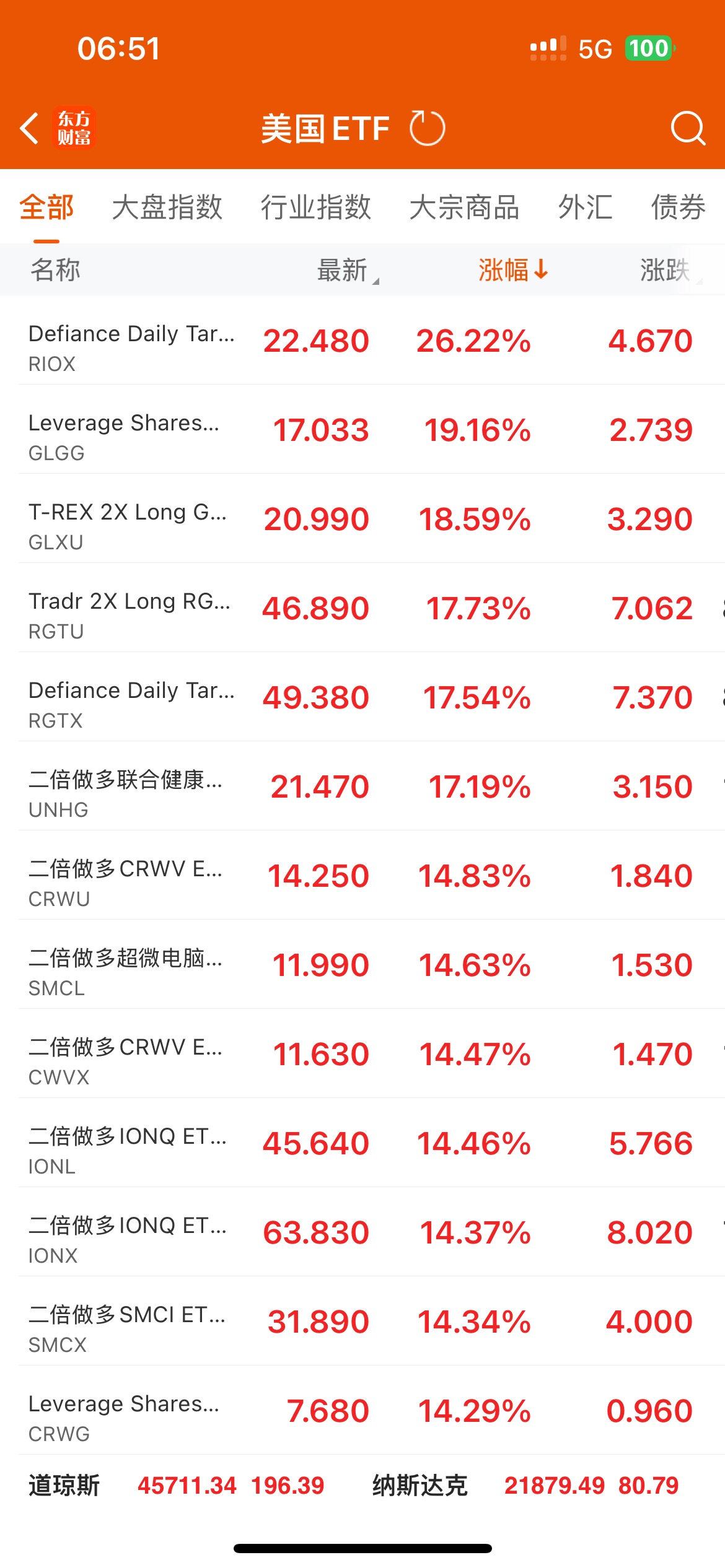Open the search magnifier icon
The image size is (725, 1568).
[x=688, y=128]
